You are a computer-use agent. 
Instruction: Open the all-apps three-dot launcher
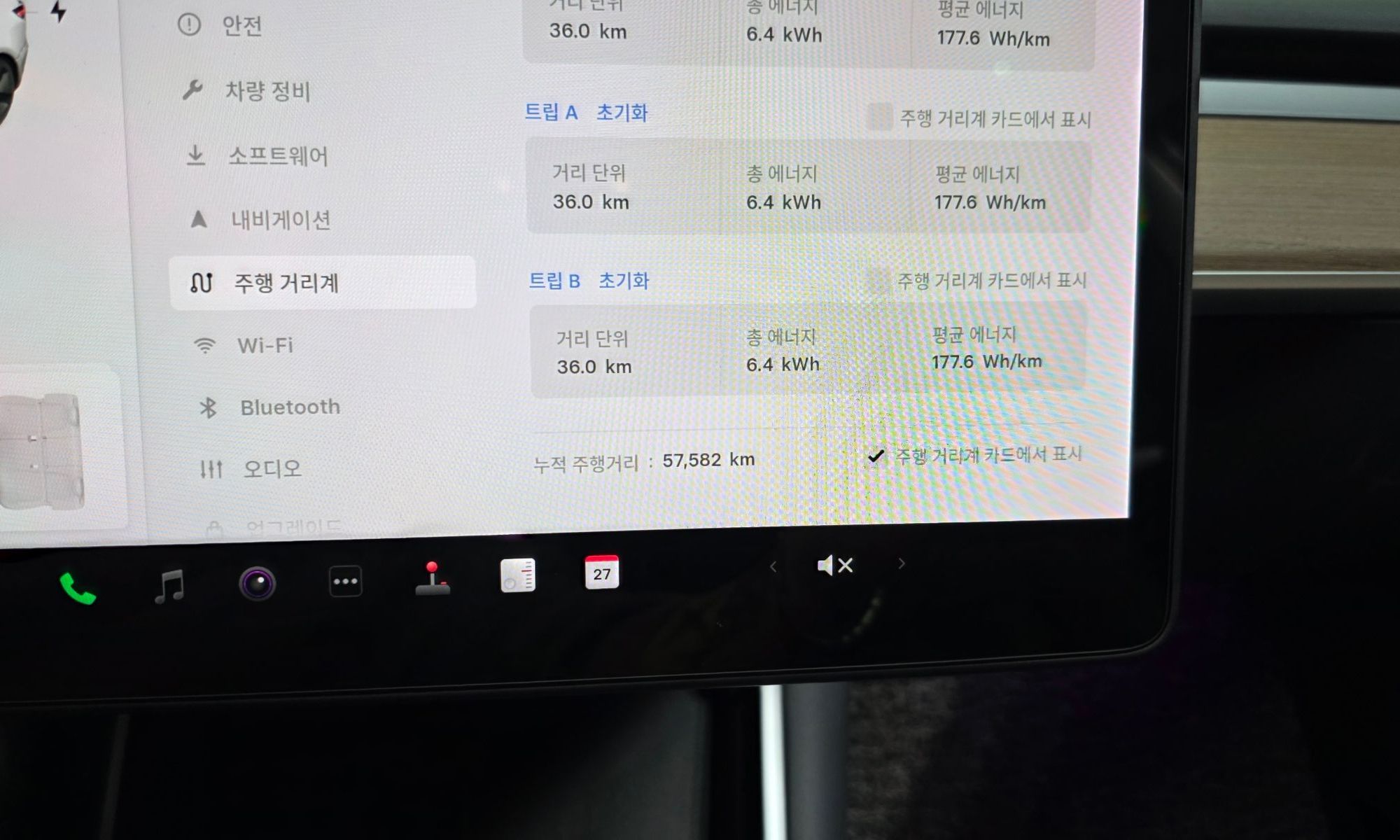345,581
